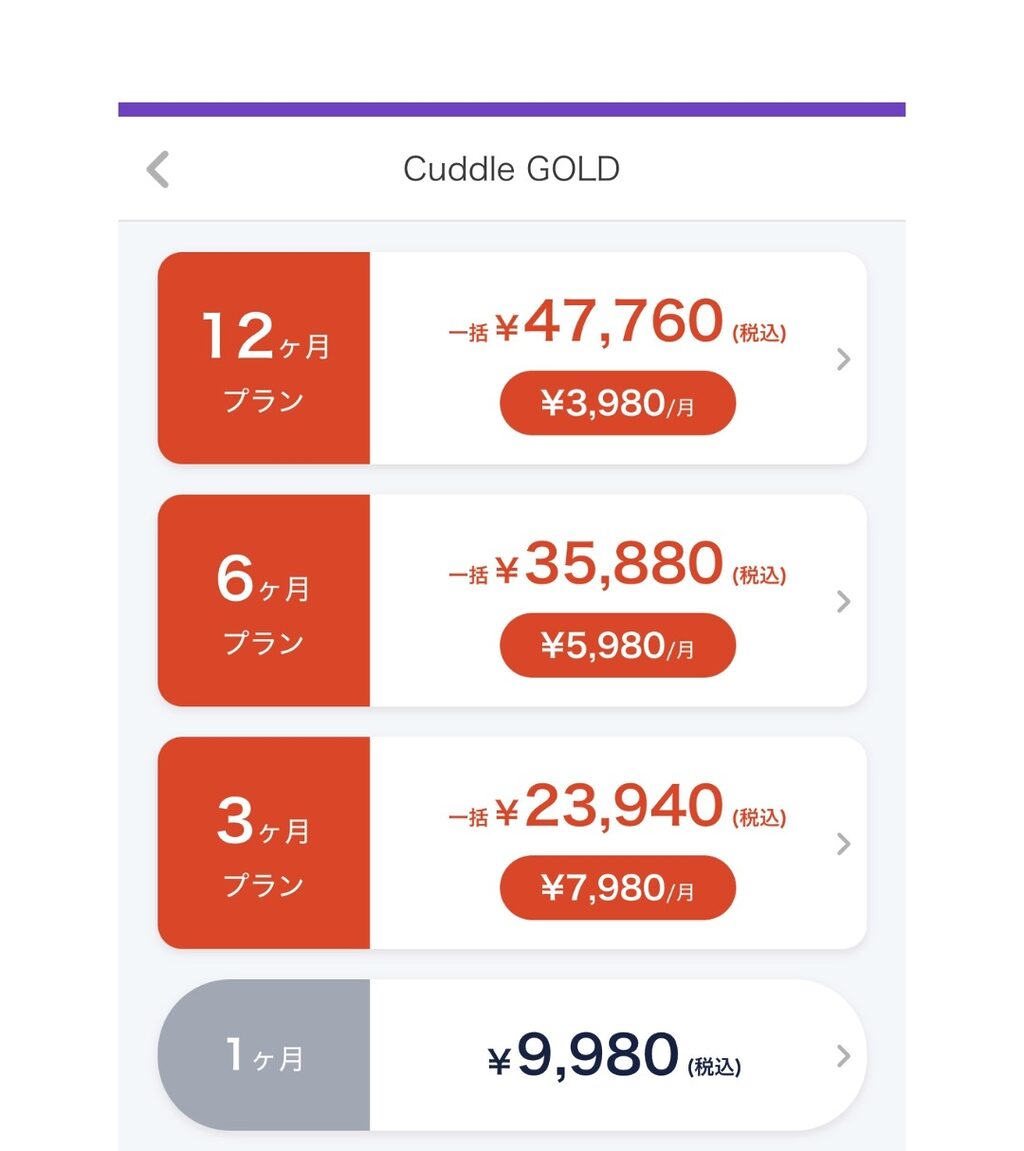Pick the 3ヶ月プラン at ¥23,940
This screenshot has height=1151, width=1024.
click(x=512, y=843)
